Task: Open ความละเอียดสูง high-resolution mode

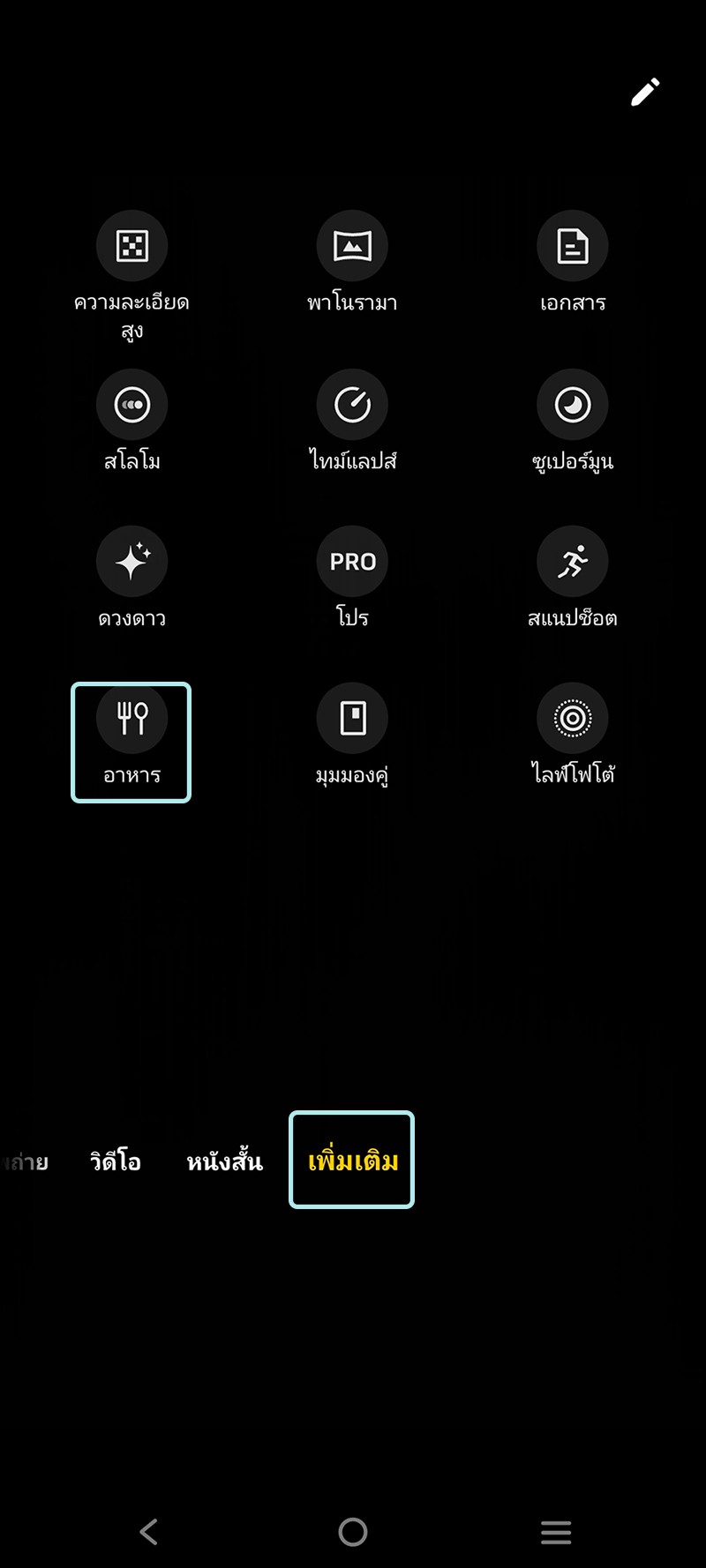Action: [131, 246]
